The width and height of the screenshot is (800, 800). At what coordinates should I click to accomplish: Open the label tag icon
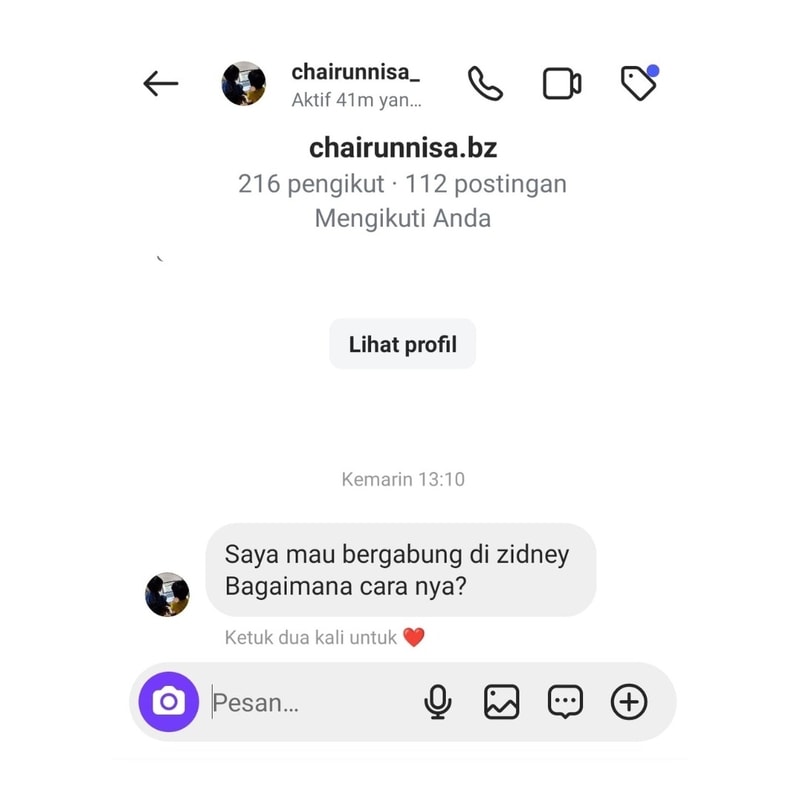(638, 84)
